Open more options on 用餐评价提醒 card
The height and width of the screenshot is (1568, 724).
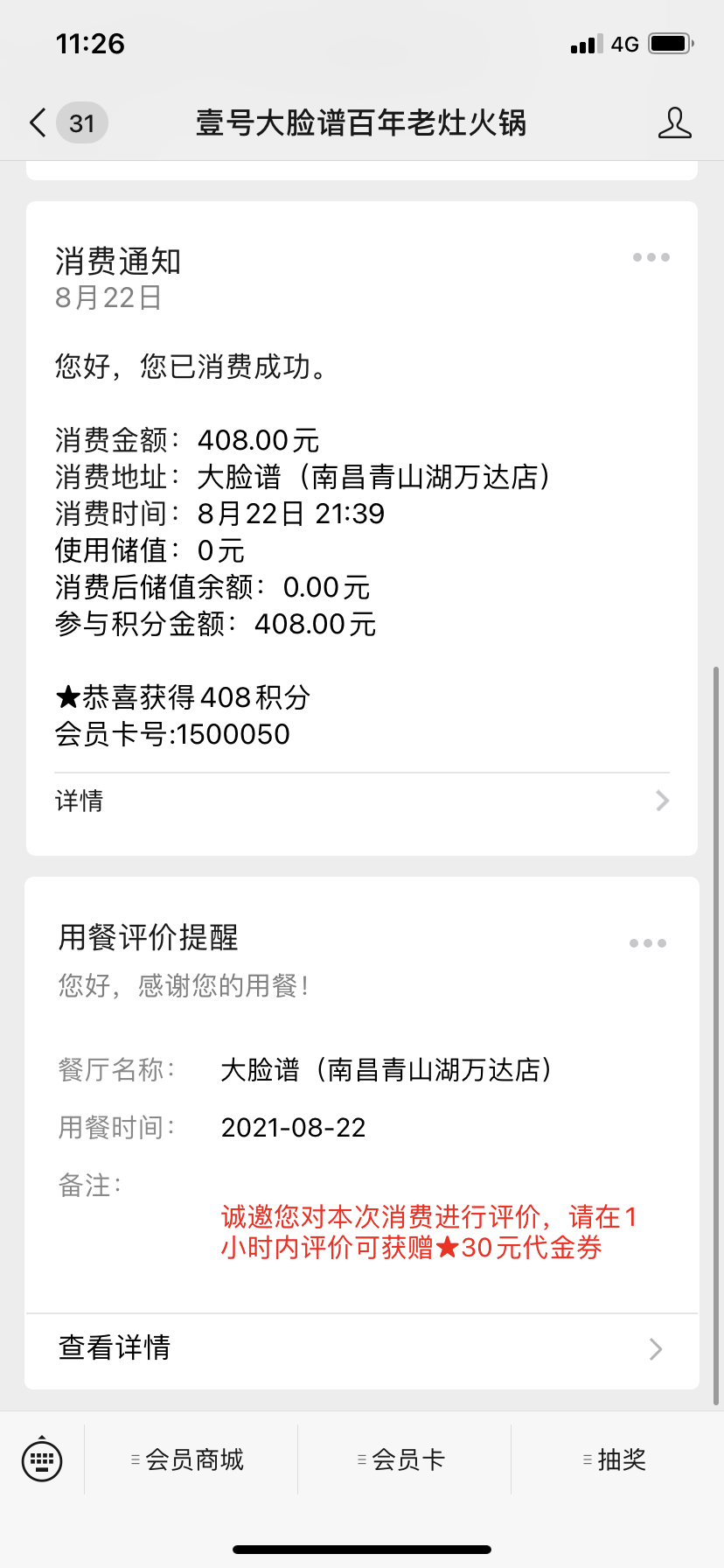click(x=647, y=943)
